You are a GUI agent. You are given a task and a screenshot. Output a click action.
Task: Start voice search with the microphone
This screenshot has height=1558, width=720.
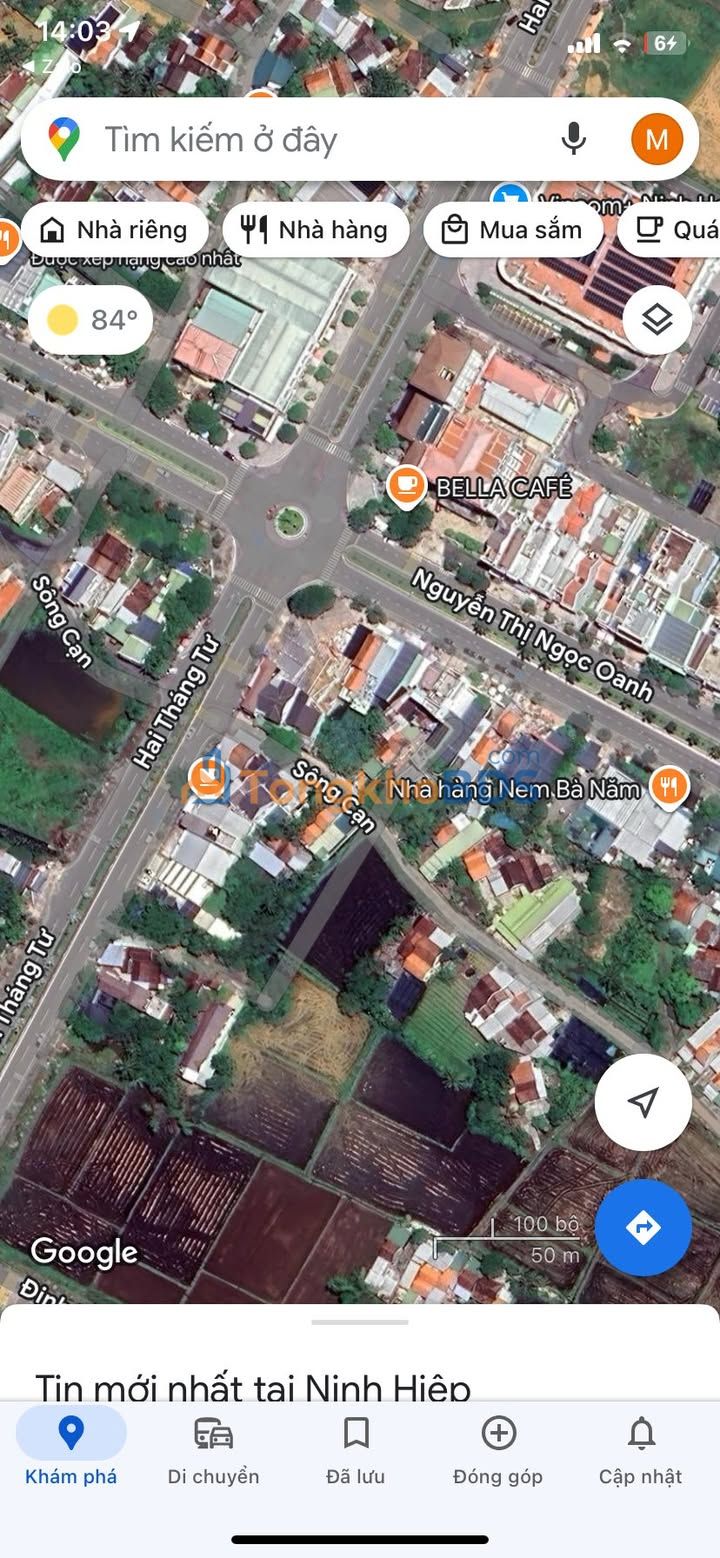coord(574,139)
